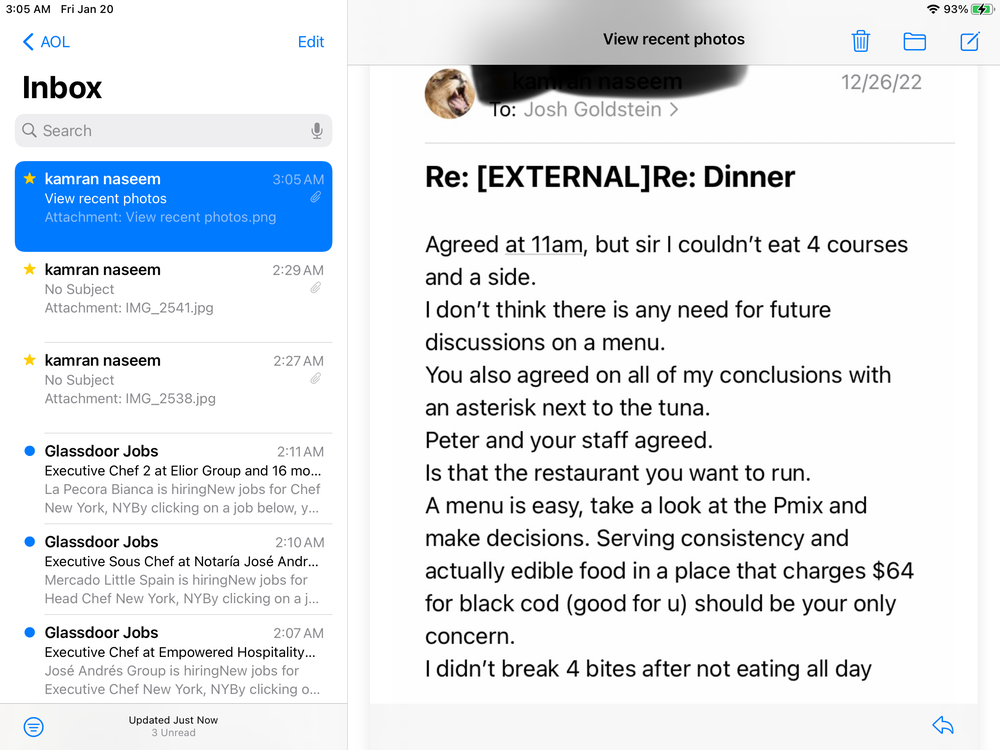
Task: Tap the underlined 'at 11am' time link
Action: [544, 245]
